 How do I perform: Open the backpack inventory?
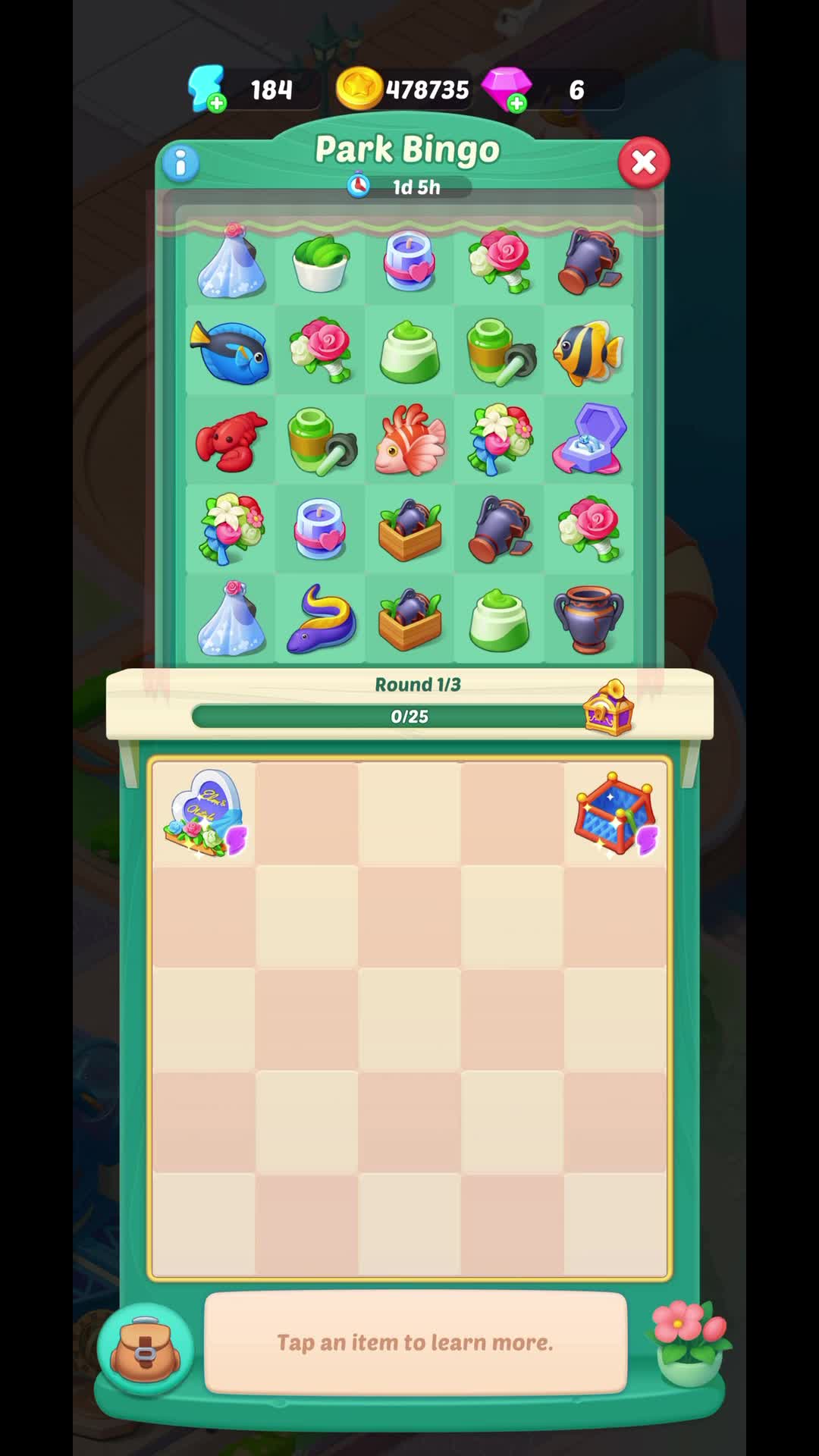click(x=145, y=1351)
